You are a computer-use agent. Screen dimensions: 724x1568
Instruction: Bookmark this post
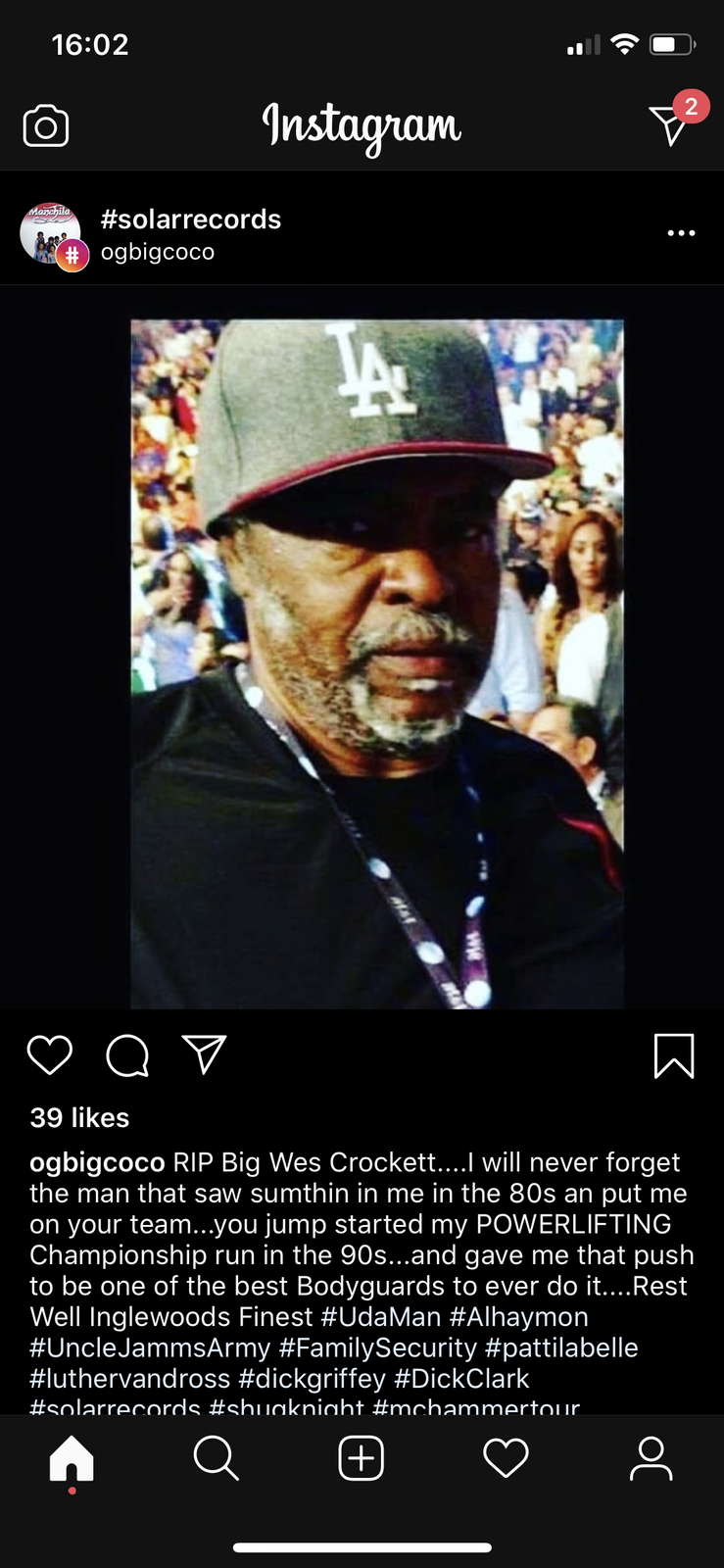[674, 1055]
